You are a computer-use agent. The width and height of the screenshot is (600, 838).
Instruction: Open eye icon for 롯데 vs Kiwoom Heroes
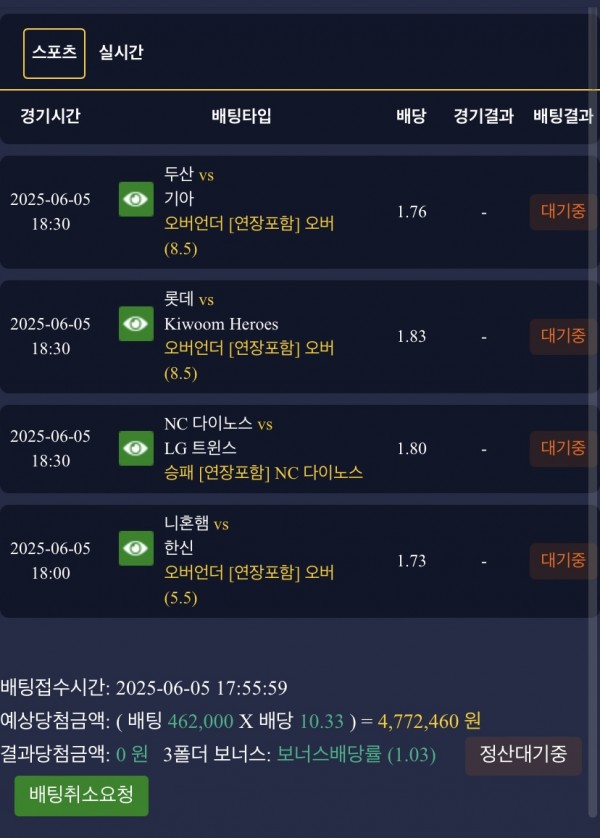[135, 324]
